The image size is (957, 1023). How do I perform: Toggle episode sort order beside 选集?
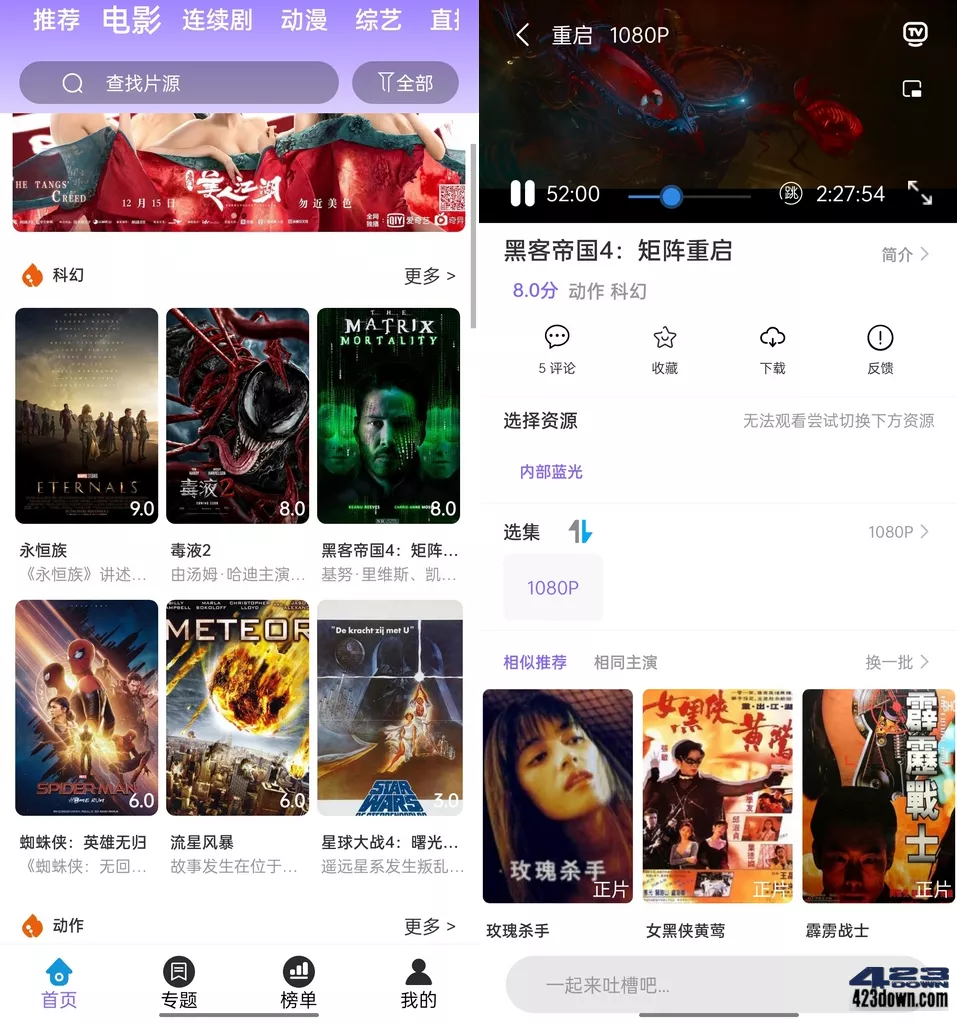(581, 531)
